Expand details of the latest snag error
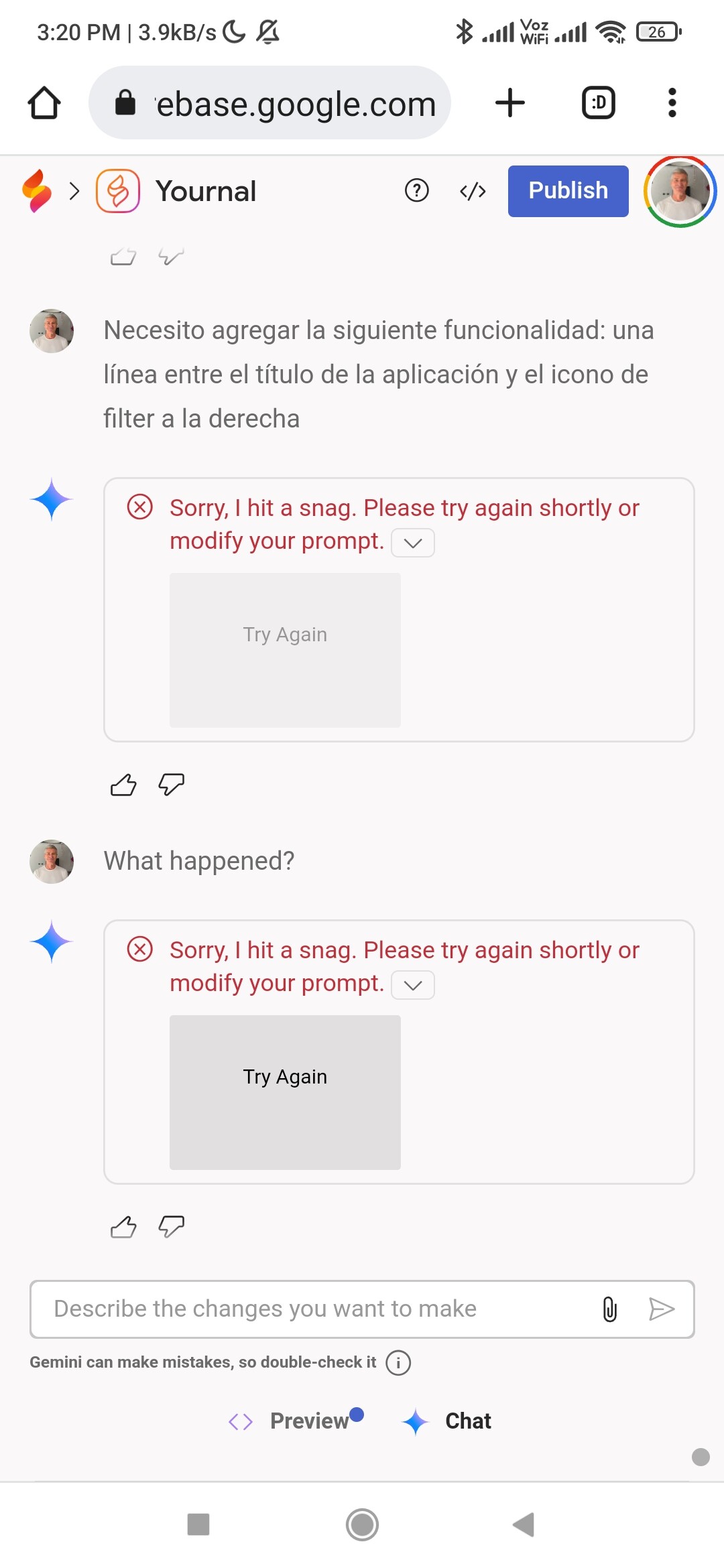 413,985
